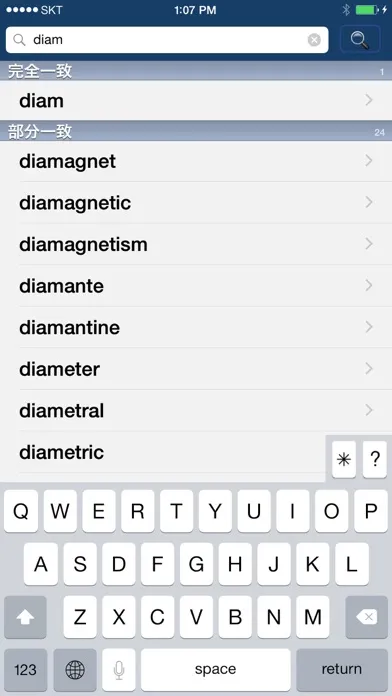This screenshot has height=696, width=392.
Task: Insert the question mark wildcard key
Action: 375,459
